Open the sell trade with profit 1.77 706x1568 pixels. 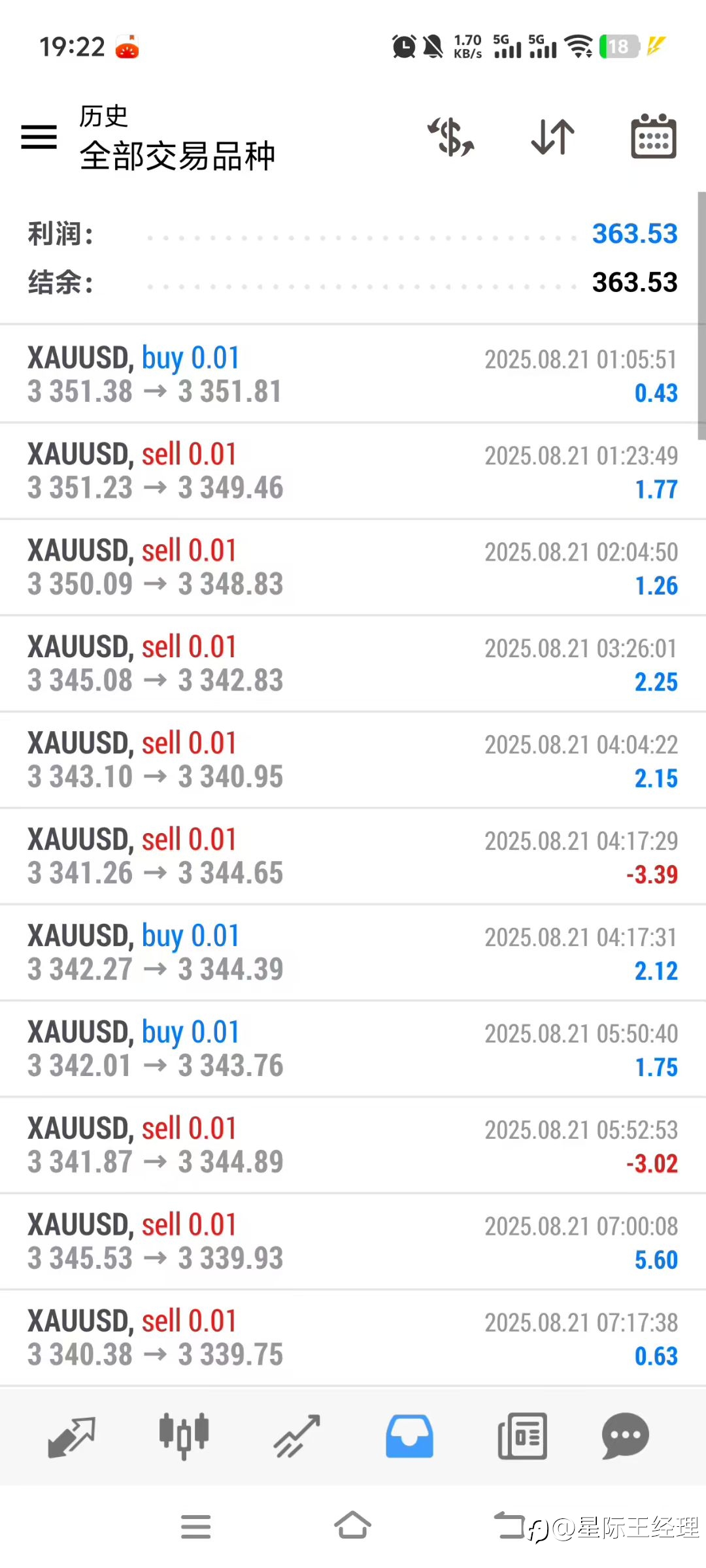click(353, 471)
